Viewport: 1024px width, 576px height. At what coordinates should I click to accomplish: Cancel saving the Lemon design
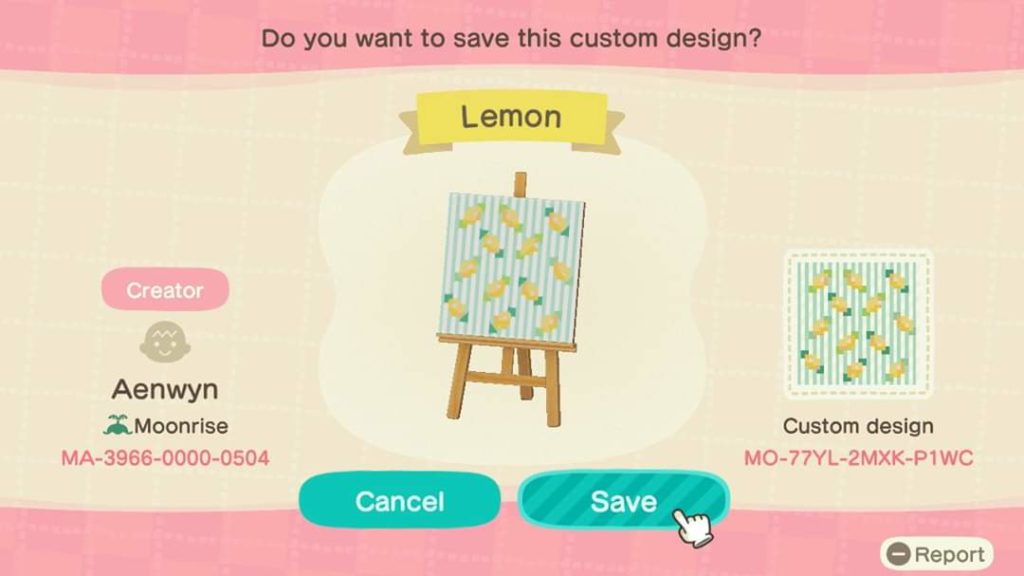click(x=399, y=500)
